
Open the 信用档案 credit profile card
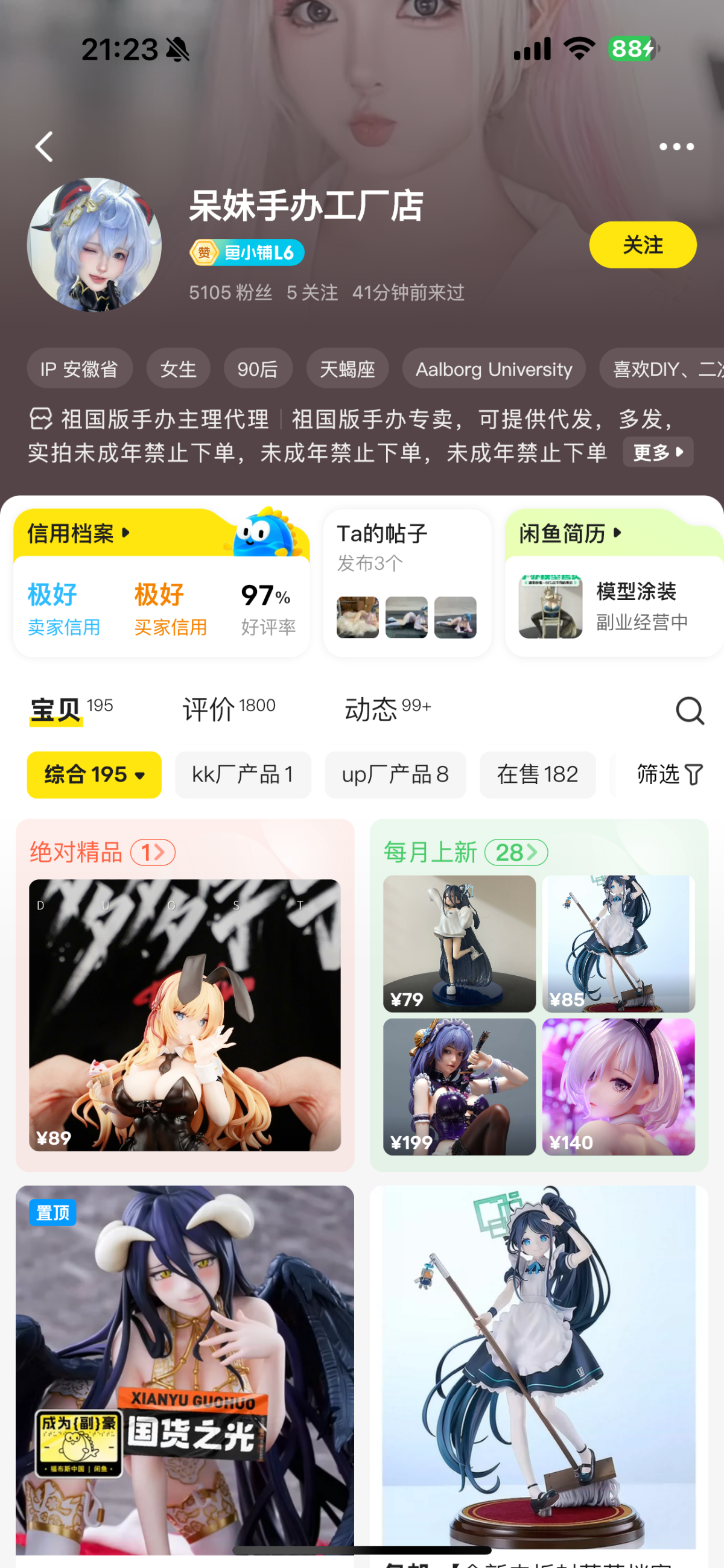pyautogui.click(x=161, y=583)
